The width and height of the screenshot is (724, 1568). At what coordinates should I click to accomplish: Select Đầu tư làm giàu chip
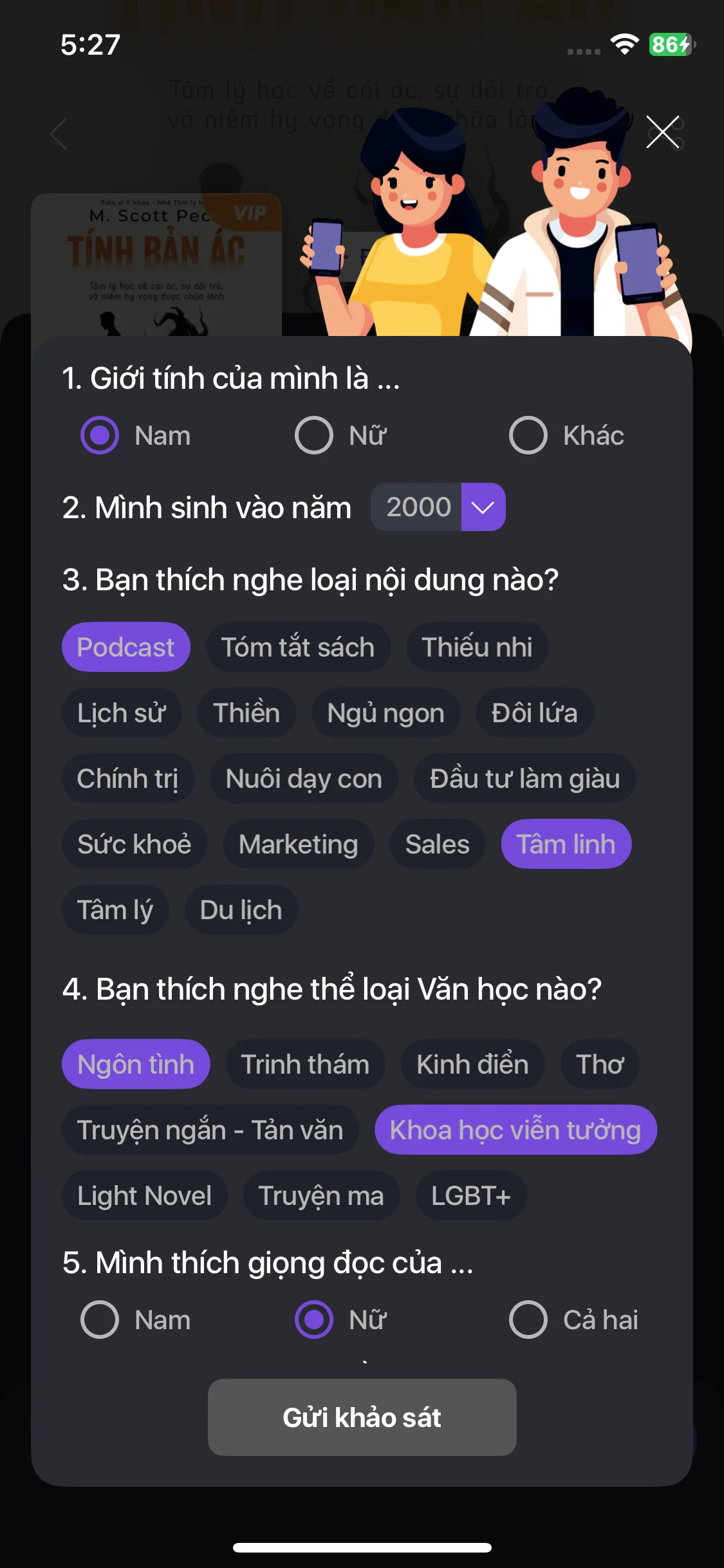point(524,778)
